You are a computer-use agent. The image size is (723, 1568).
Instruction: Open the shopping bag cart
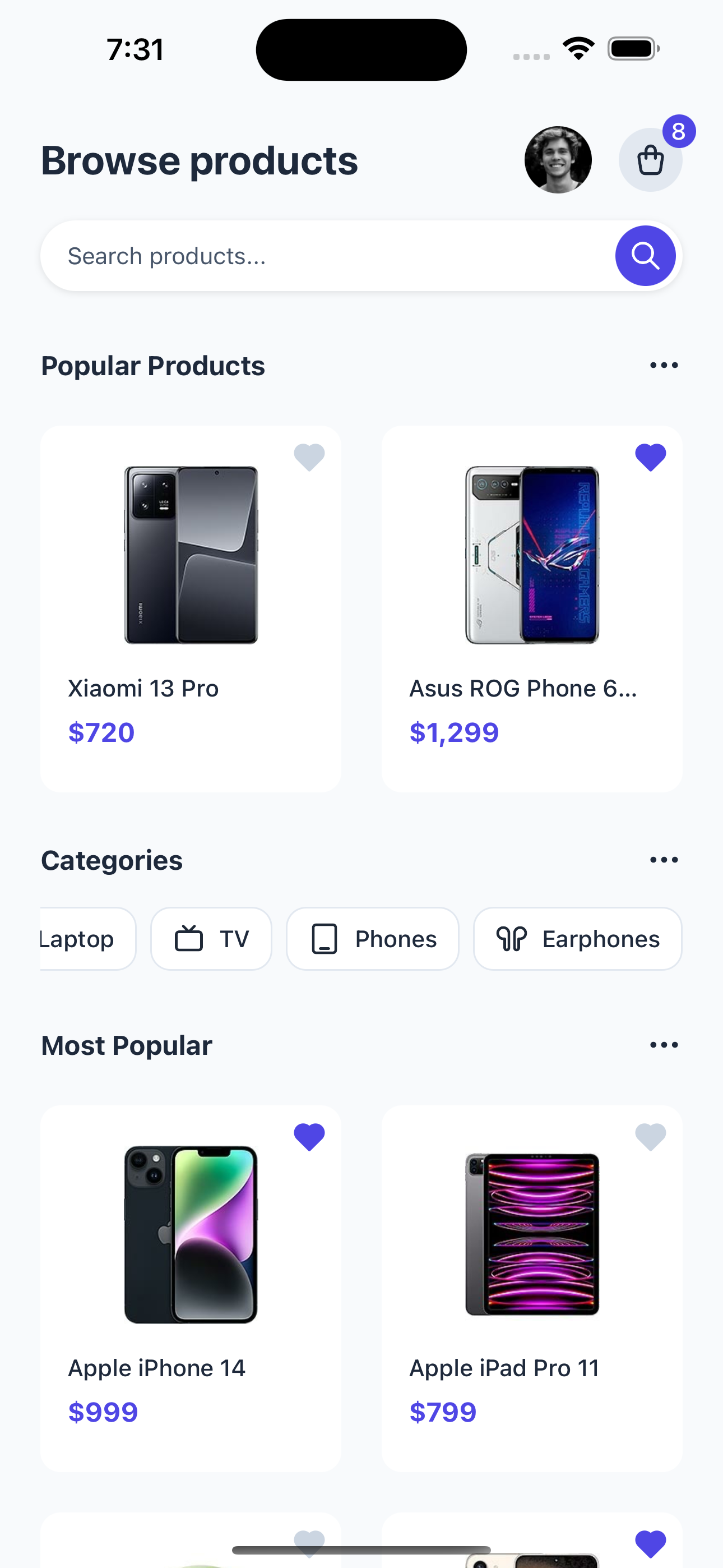point(650,160)
